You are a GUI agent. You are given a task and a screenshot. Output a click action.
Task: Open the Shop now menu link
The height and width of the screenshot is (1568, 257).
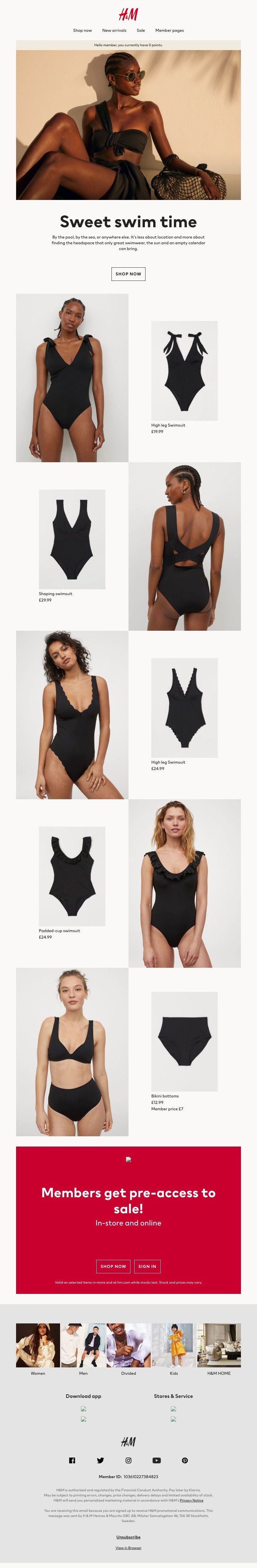[82, 30]
